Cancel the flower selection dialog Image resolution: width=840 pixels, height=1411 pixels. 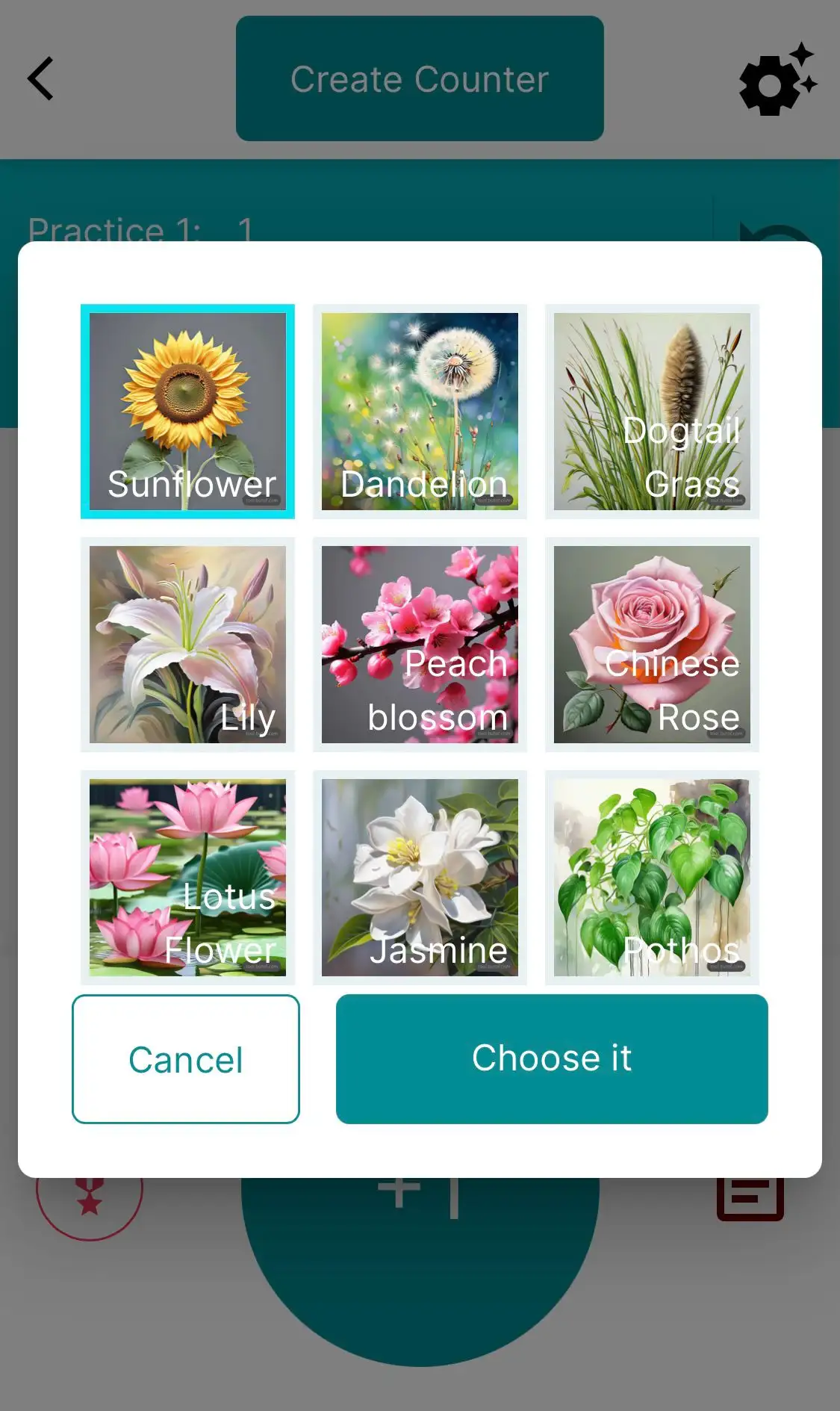[x=186, y=1058]
